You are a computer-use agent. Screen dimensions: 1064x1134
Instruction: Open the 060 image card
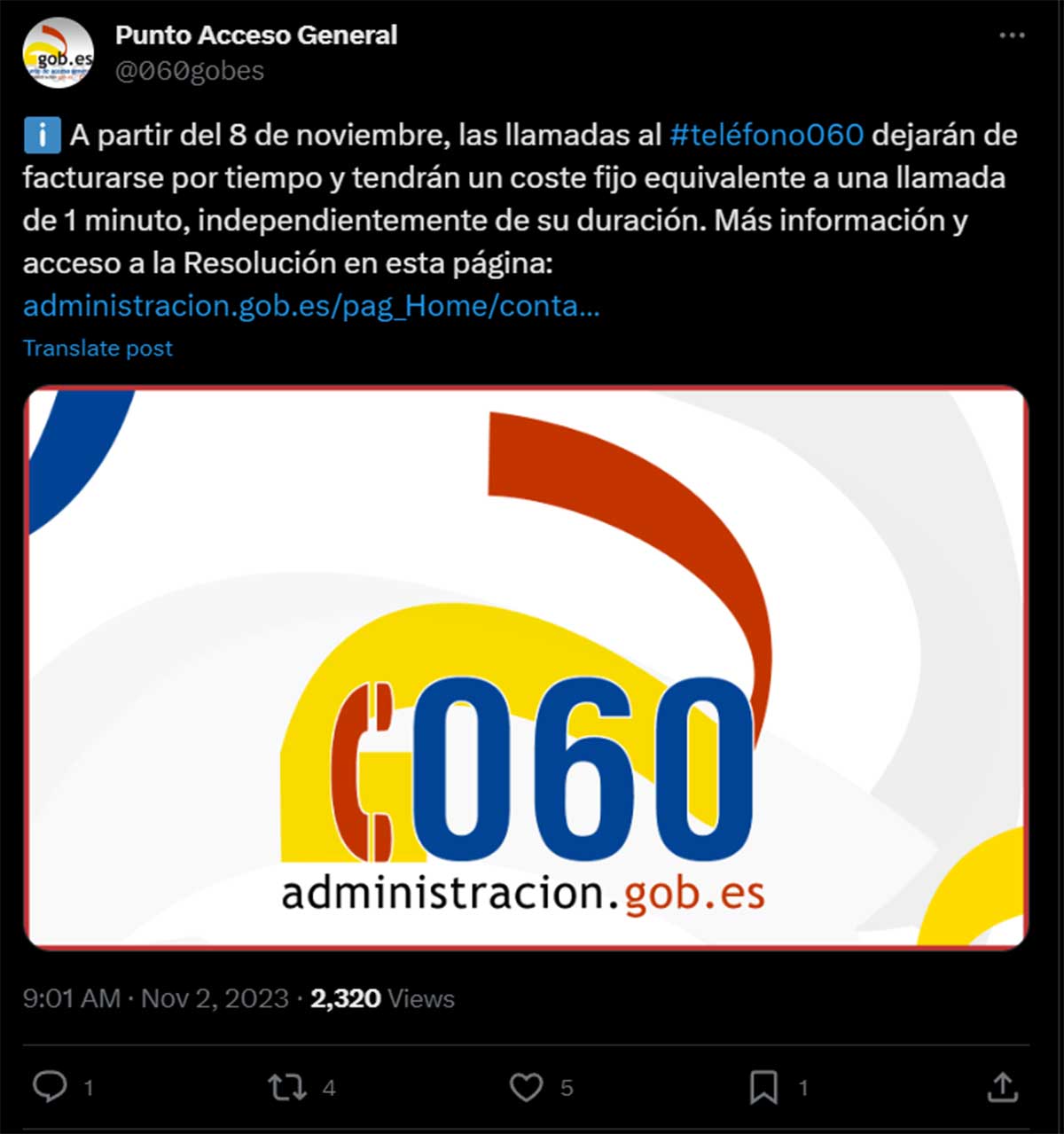pos(527,668)
